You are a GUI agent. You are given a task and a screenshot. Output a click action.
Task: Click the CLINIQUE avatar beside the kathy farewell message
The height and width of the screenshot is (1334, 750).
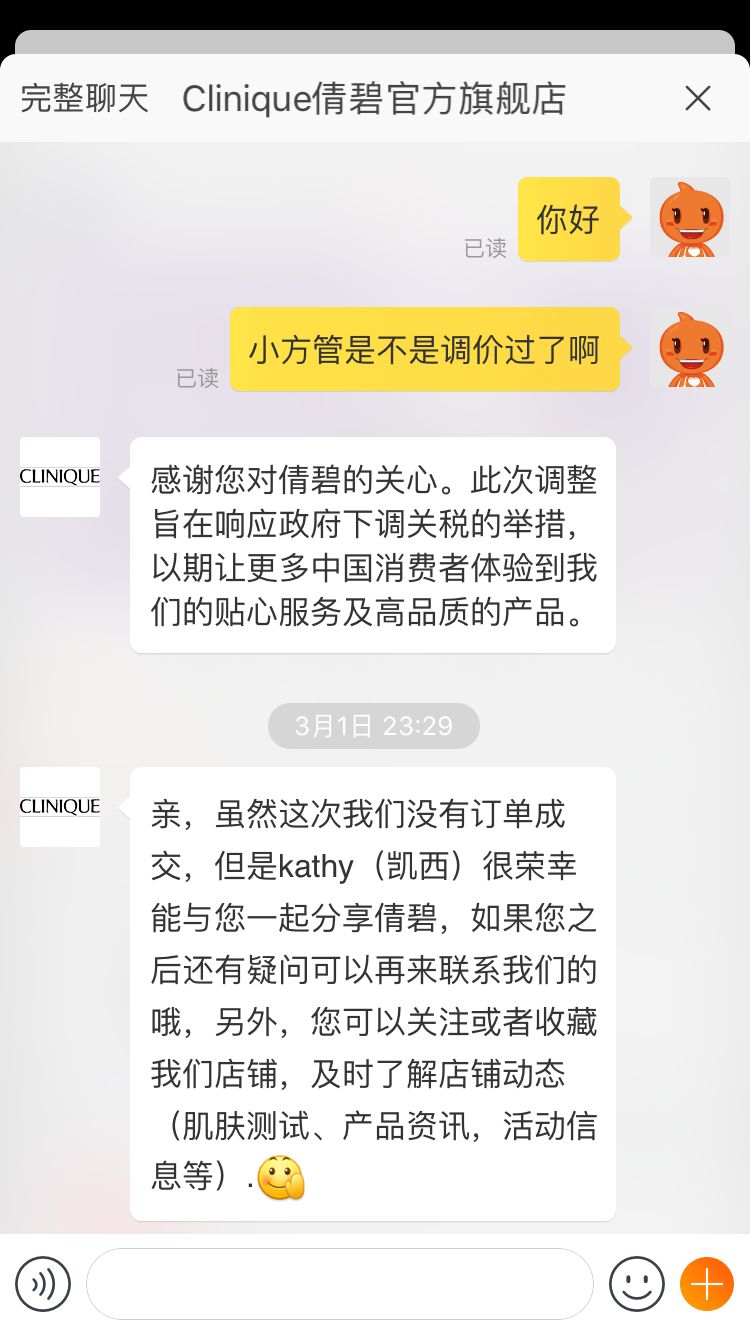pos(59,807)
